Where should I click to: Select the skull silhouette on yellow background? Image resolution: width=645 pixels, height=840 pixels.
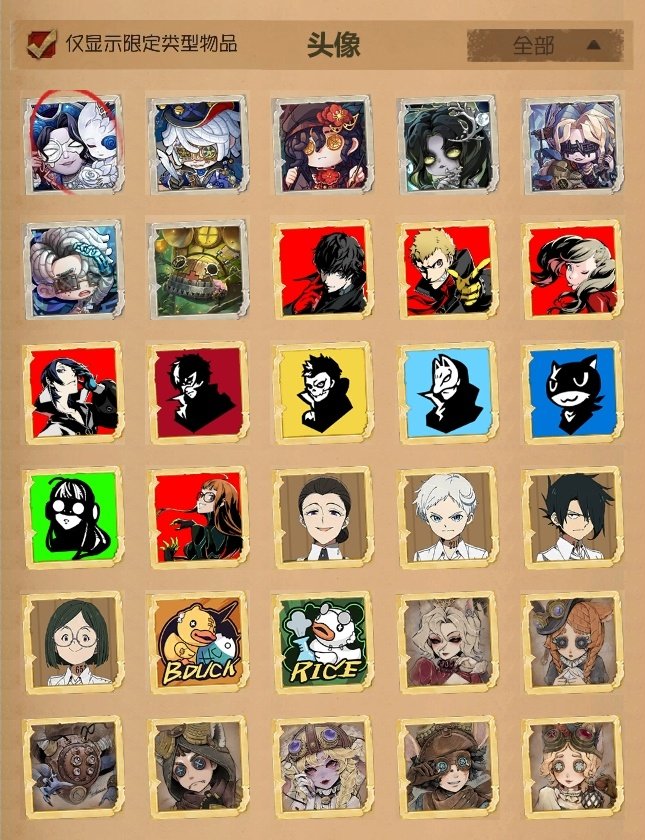pyautogui.click(x=321, y=391)
